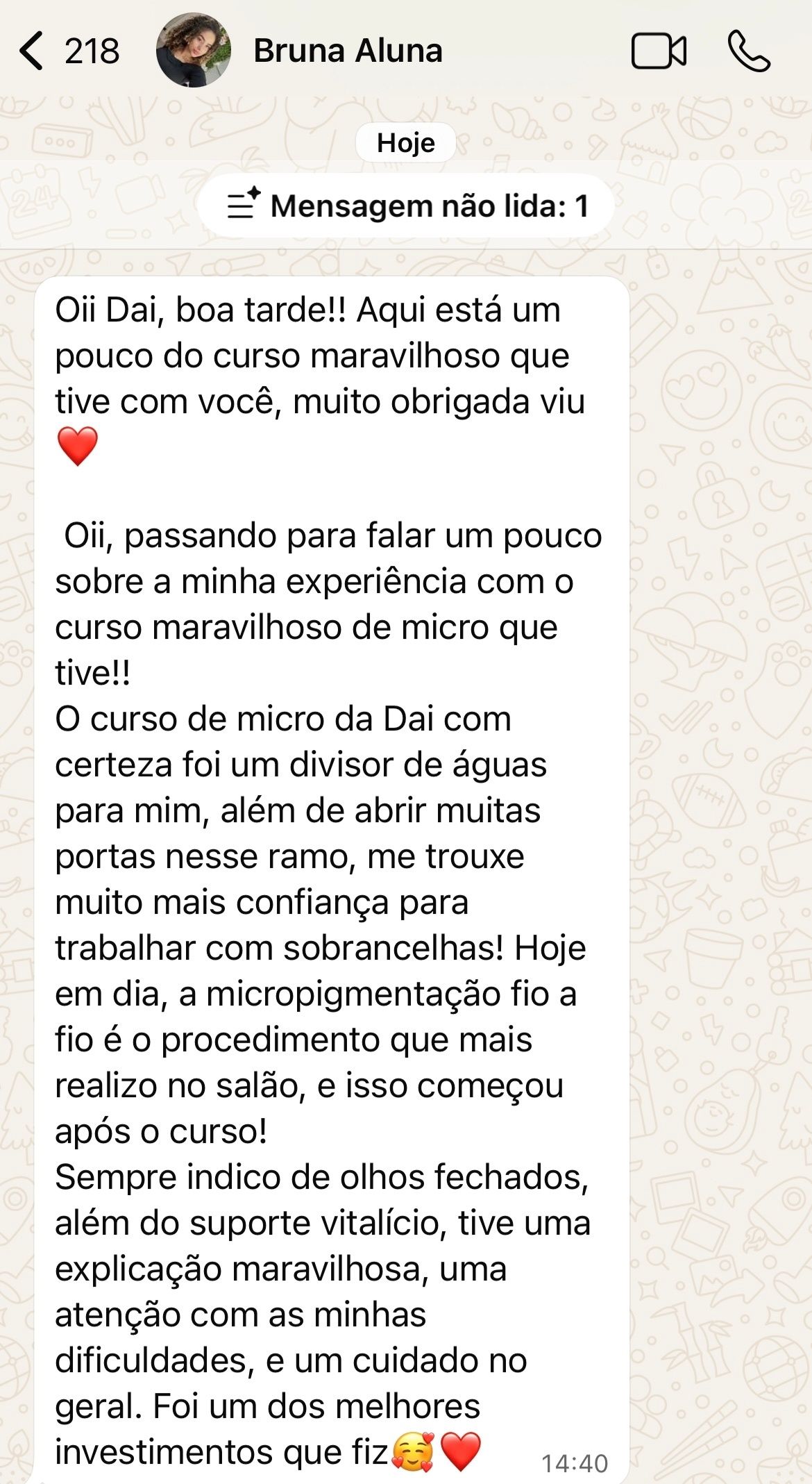
Task: Open Bruna Aluna's profile picture
Action: [193, 51]
